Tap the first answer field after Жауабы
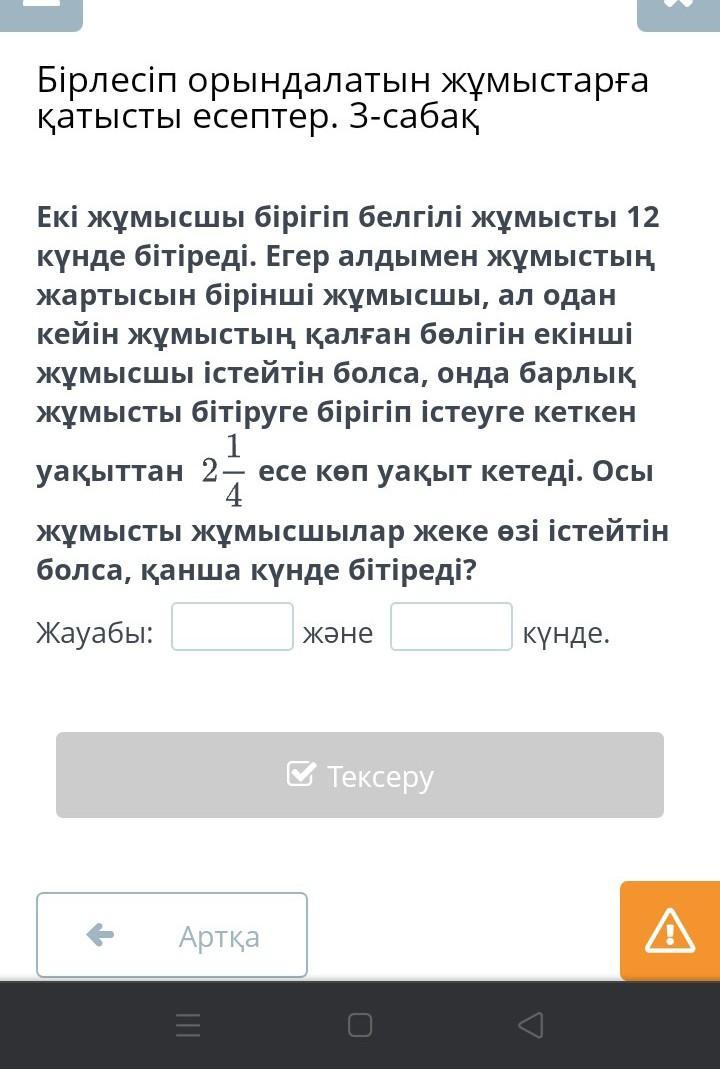This screenshot has height=1069, width=720. (x=232, y=627)
